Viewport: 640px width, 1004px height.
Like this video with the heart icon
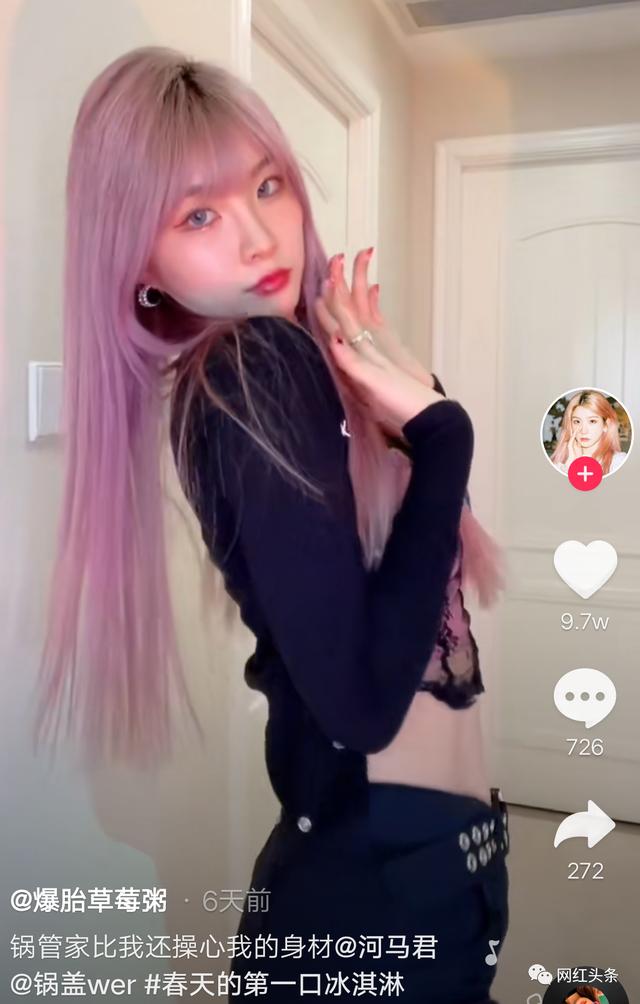[x=585, y=569]
